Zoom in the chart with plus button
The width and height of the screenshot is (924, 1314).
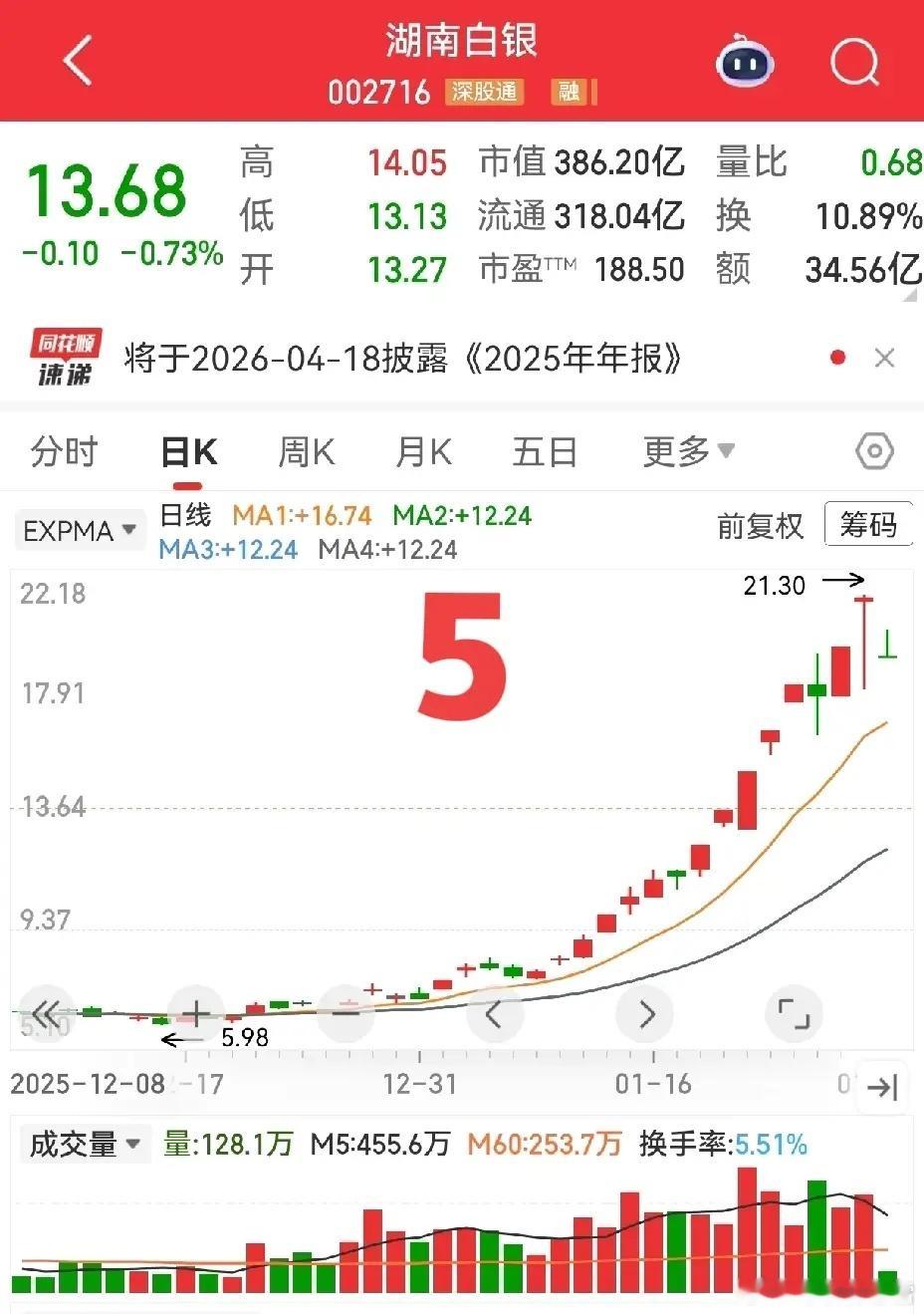pos(195,1014)
